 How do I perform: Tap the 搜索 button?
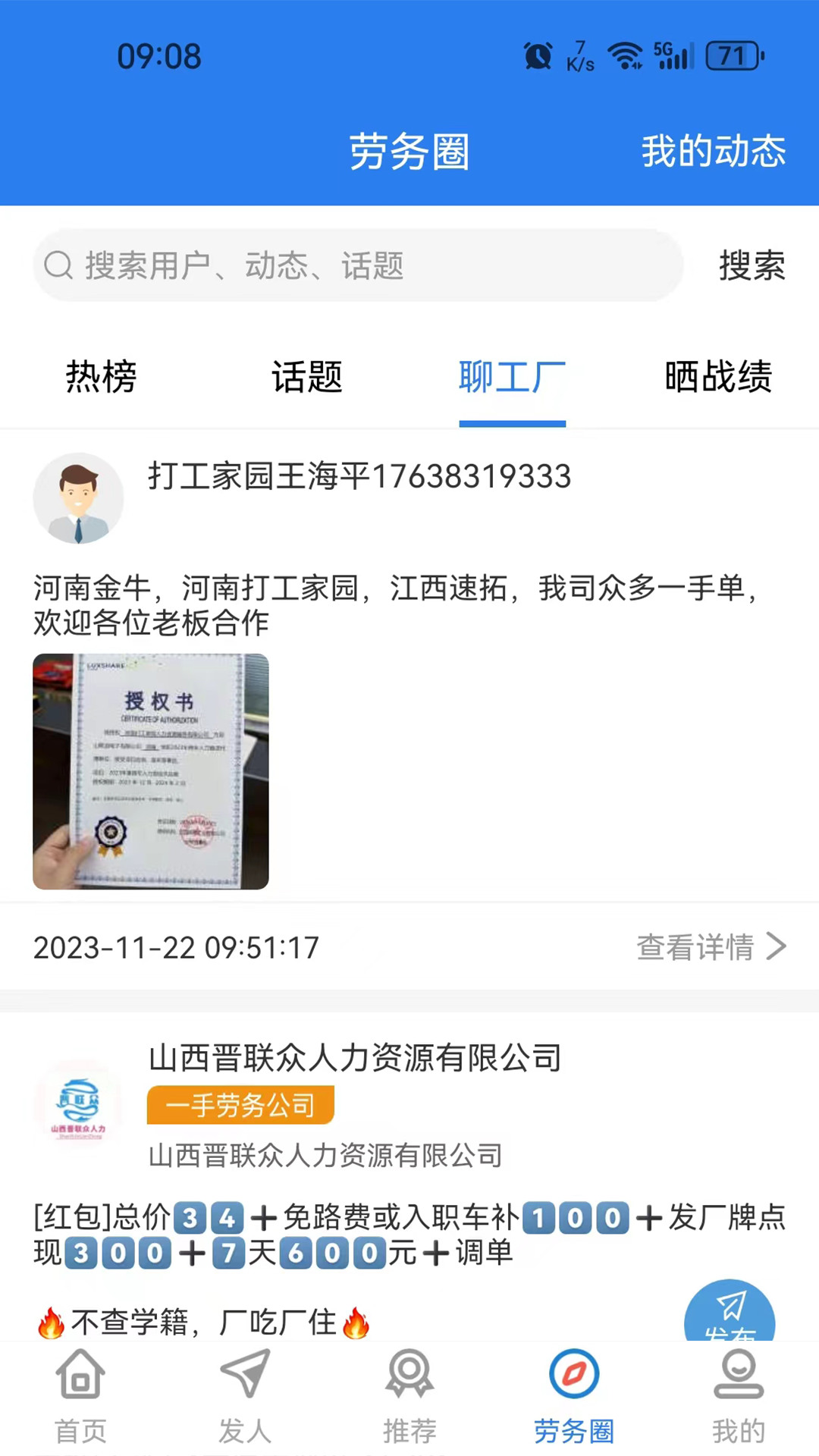tap(751, 265)
